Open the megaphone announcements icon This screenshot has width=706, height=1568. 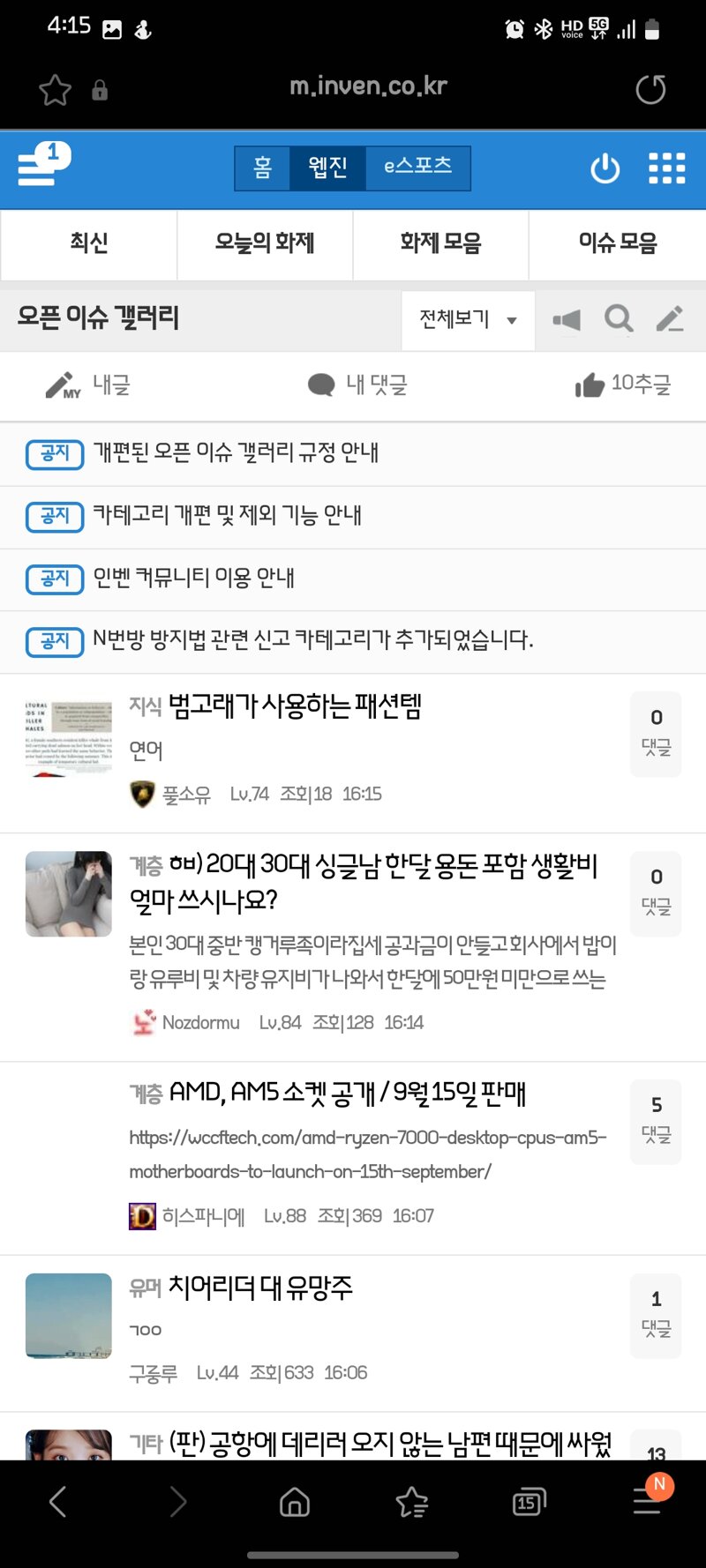click(x=567, y=319)
